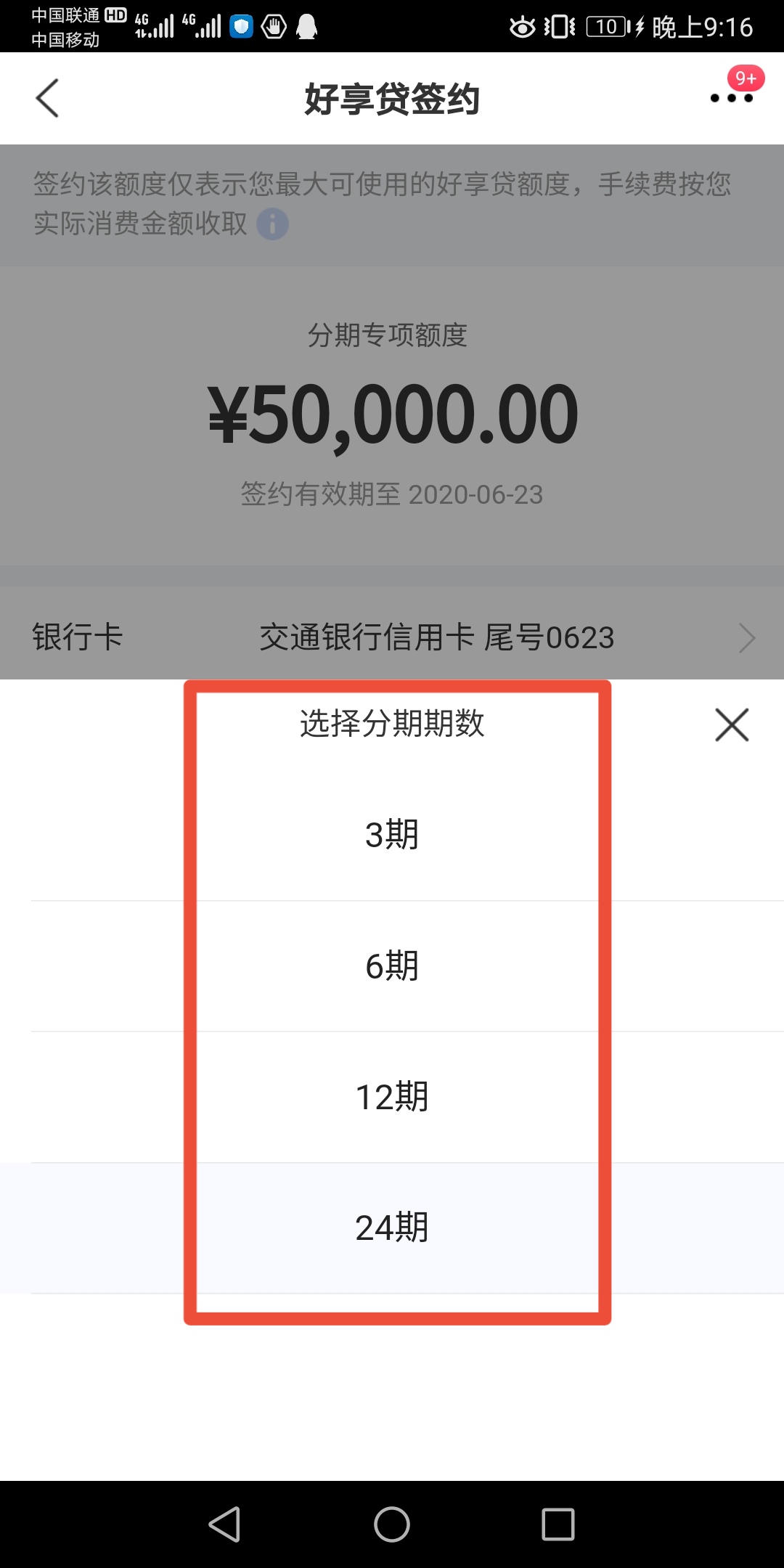The width and height of the screenshot is (784, 1568).
Task: Tap the chevron beside 交通银行信用卡 尾号0623
Action: tap(747, 637)
